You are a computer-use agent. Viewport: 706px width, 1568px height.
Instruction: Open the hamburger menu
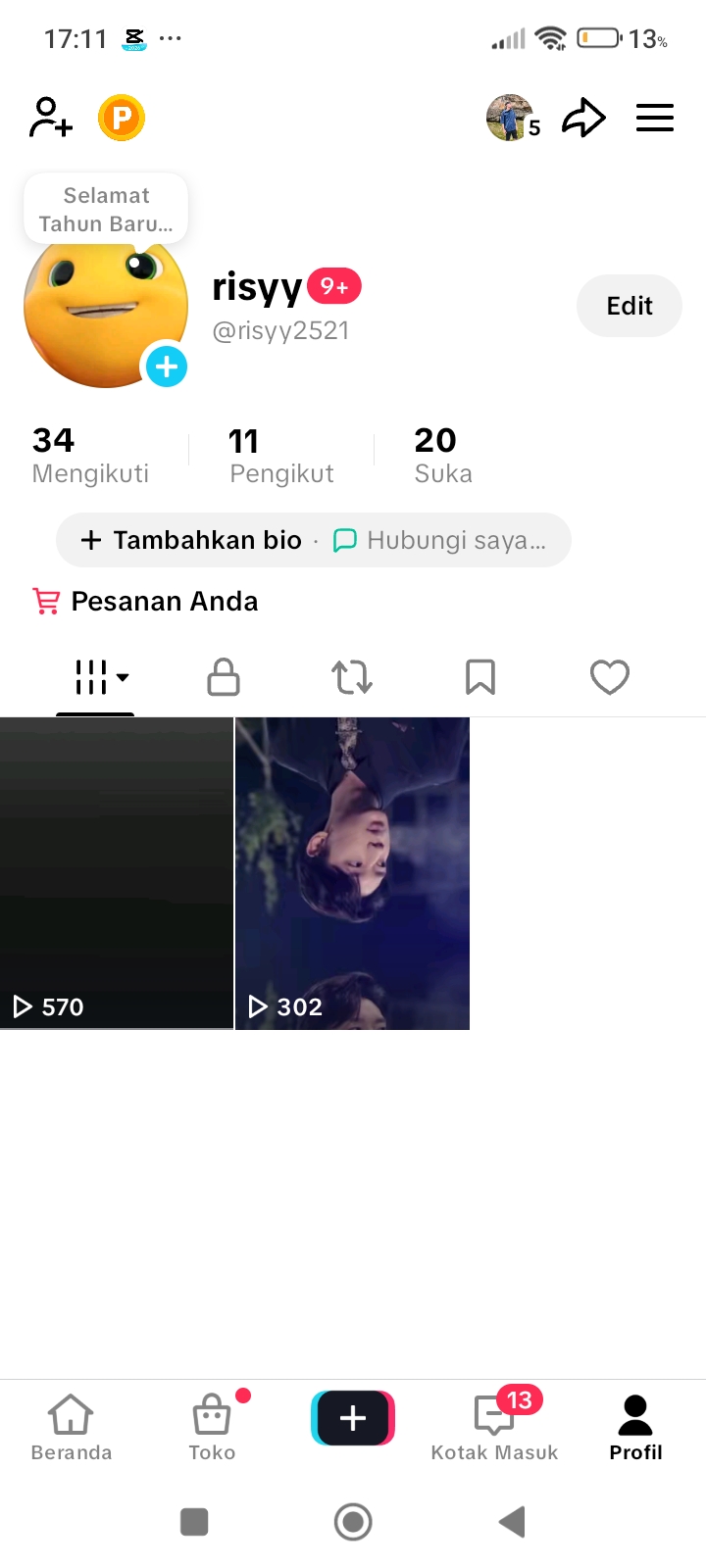coord(654,118)
